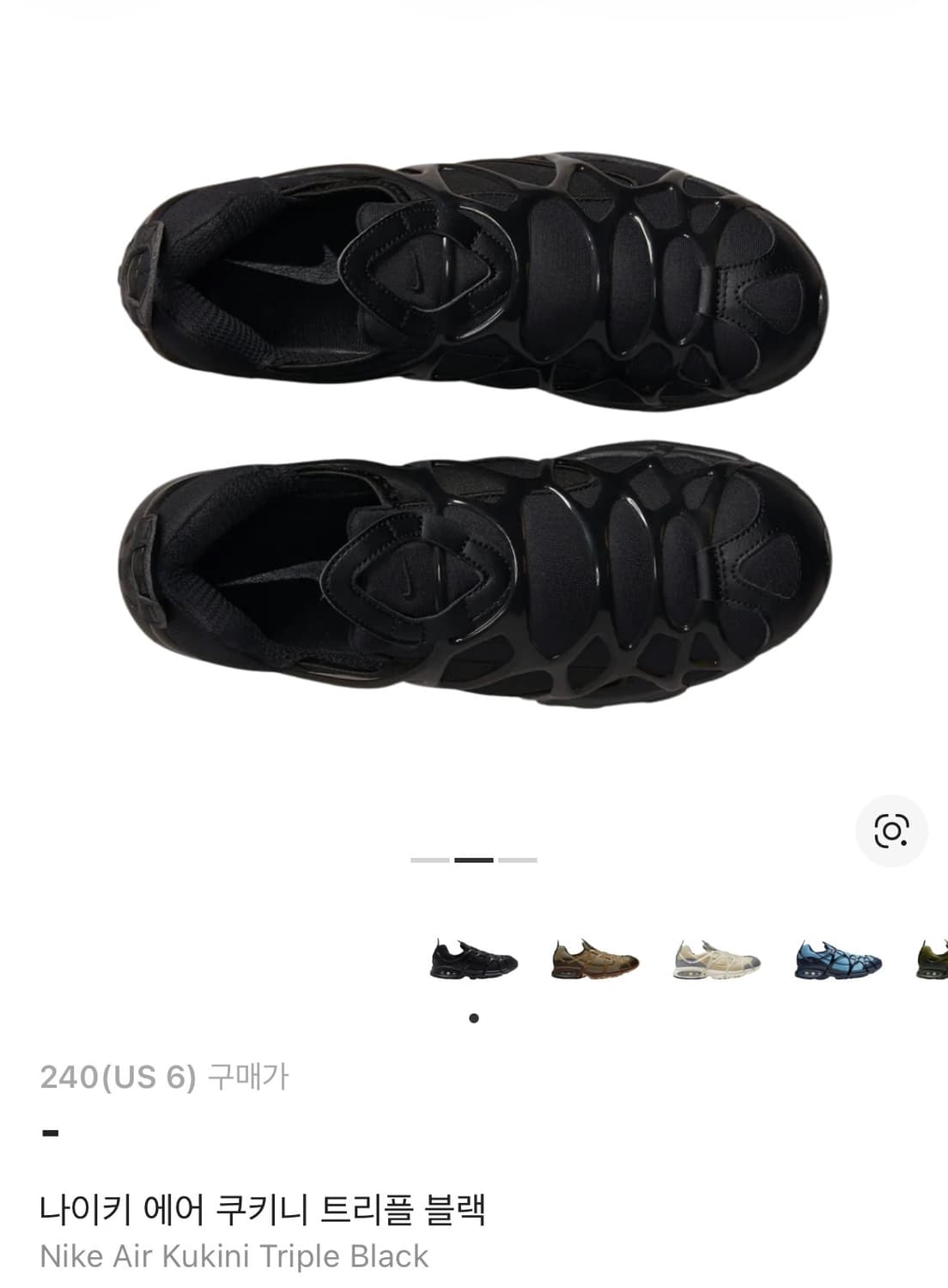Click the small black page indicator dot
This screenshot has height=1288, width=948.
pos(474,1018)
